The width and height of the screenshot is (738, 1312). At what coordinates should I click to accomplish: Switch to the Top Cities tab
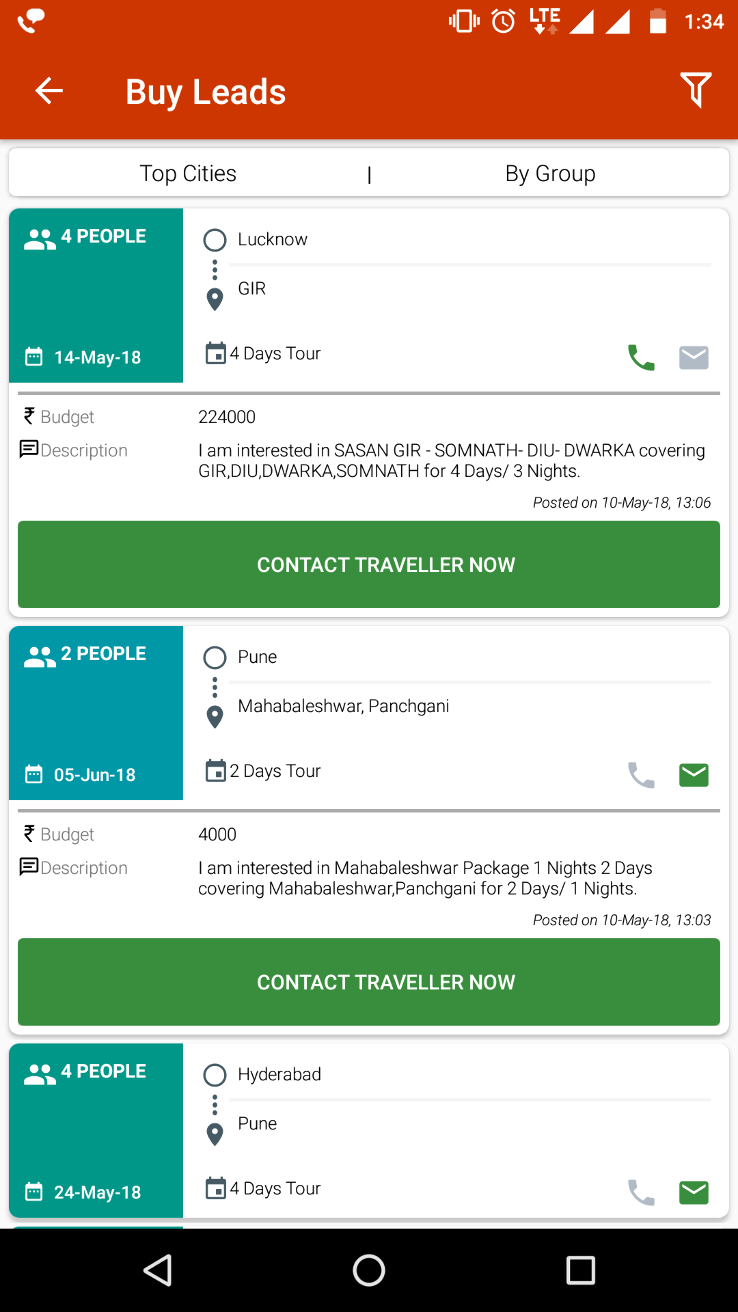[x=188, y=173]
